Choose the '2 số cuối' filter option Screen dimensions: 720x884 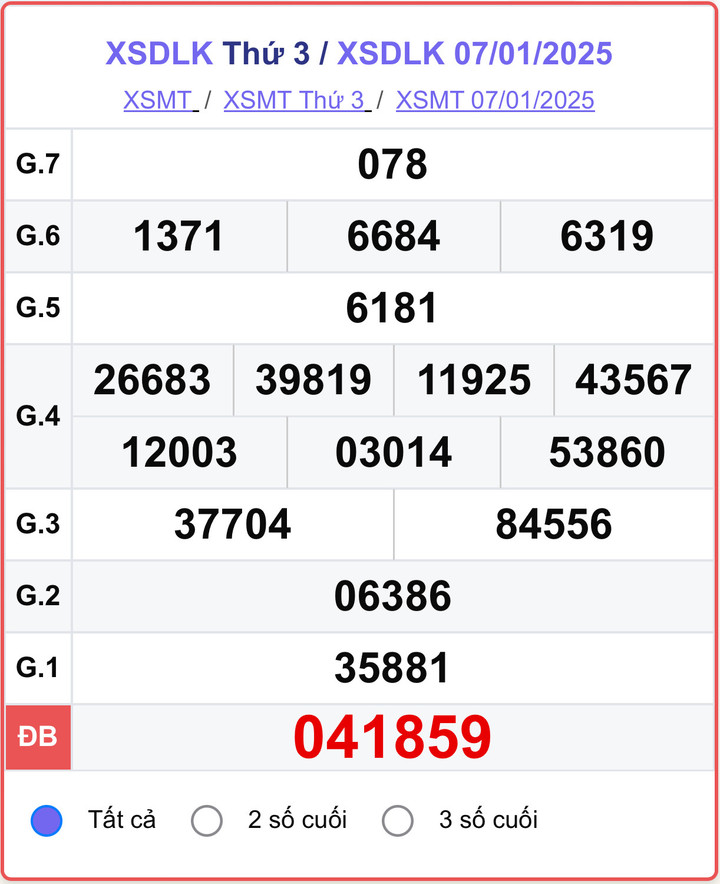pyautogui.click(x=209, y=818)
